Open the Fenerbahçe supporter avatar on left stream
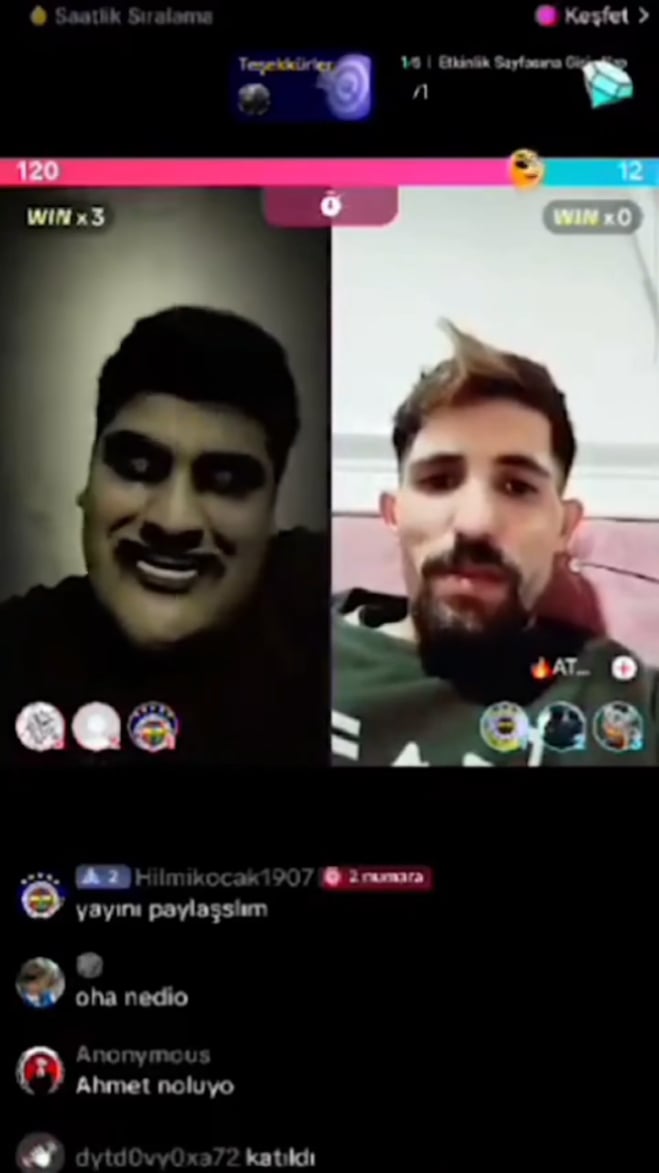Screen dimensions: 659x1173 (x=152, y=727)
